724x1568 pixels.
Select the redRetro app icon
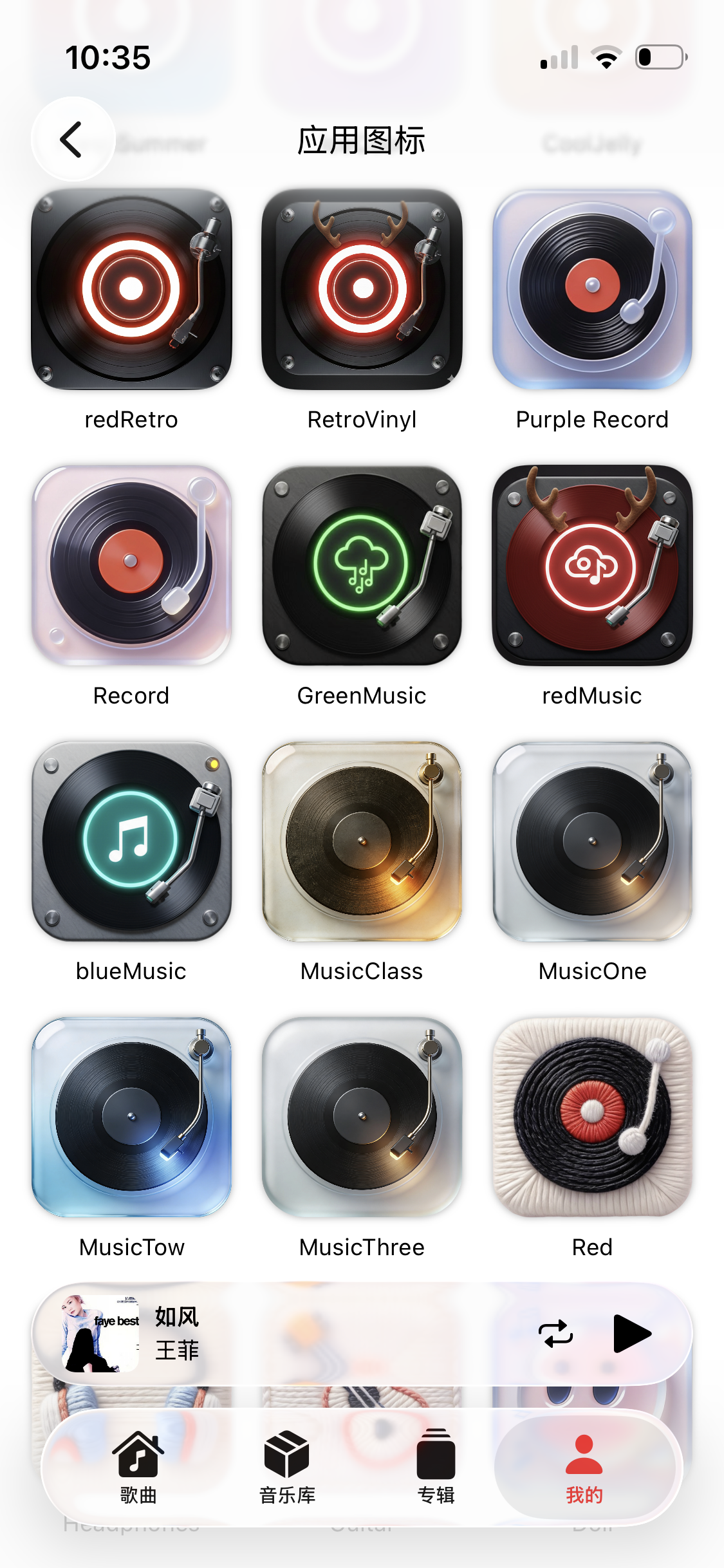(x=131, y=289)
